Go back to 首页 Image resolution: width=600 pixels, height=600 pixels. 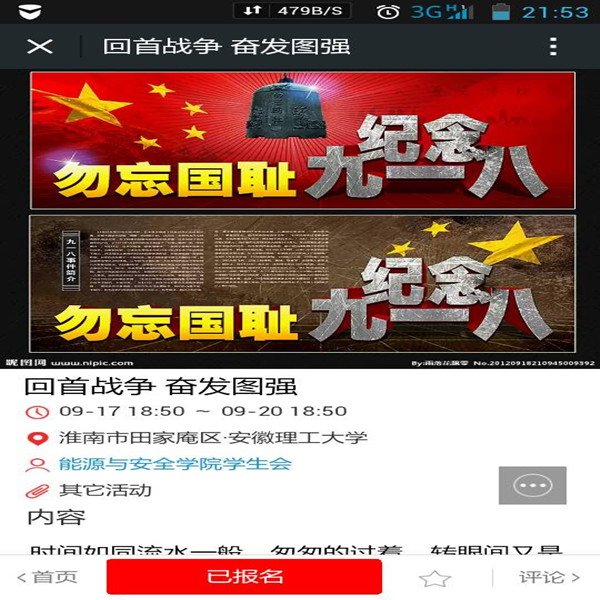point(47,577)
